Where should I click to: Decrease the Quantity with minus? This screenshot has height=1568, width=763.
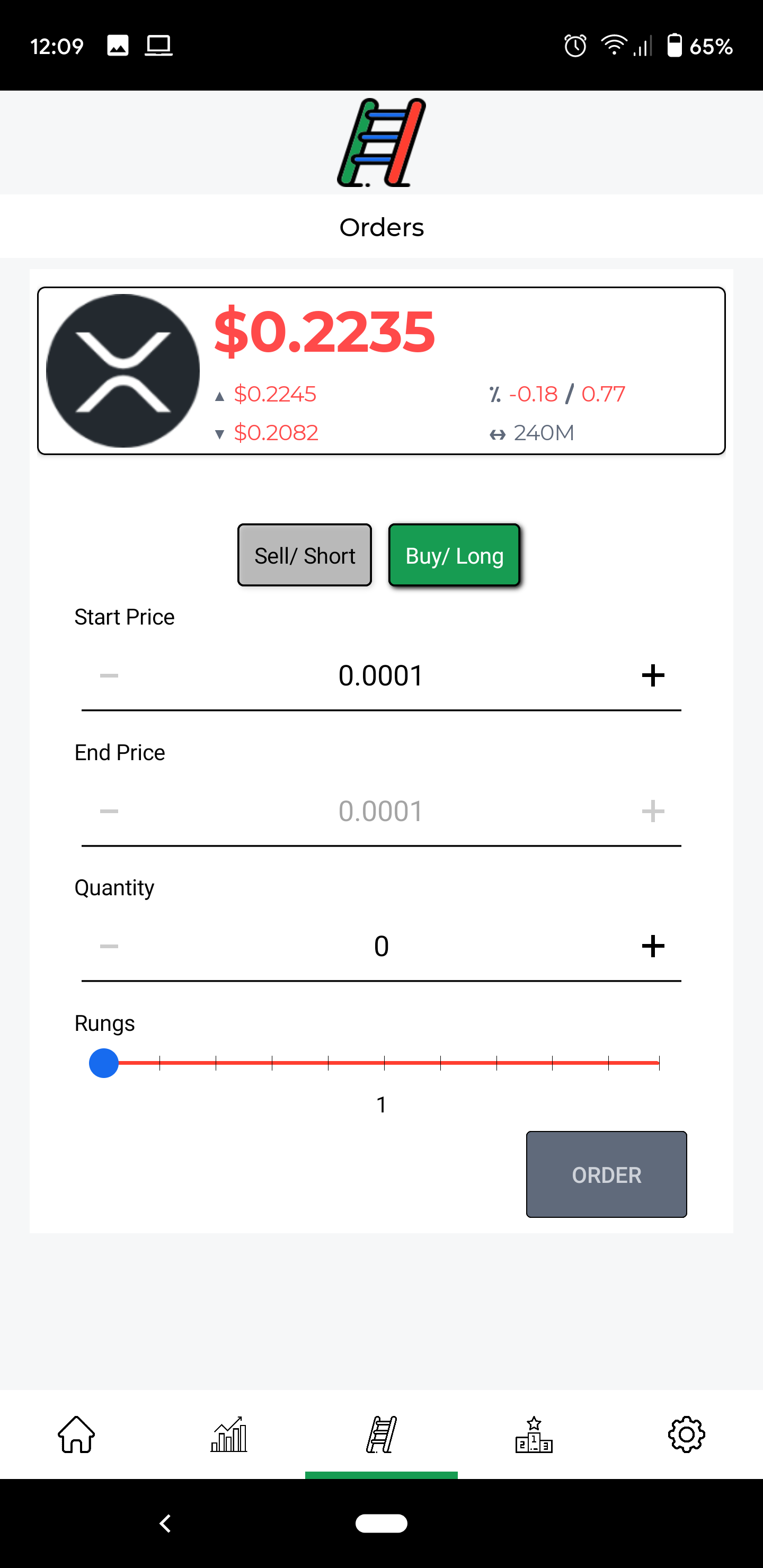(x=109, y=946)
